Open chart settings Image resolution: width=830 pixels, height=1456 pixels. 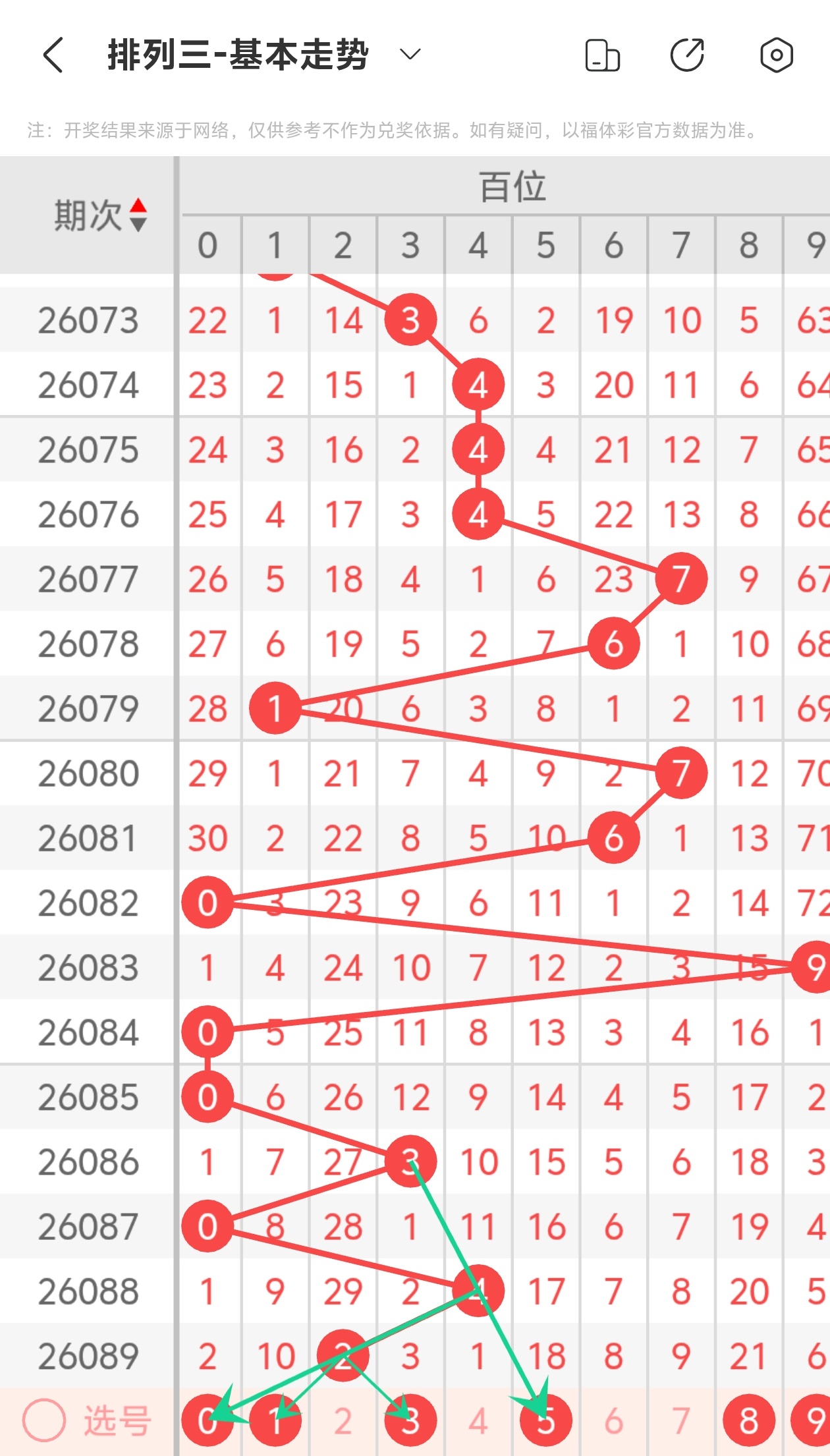776,55
